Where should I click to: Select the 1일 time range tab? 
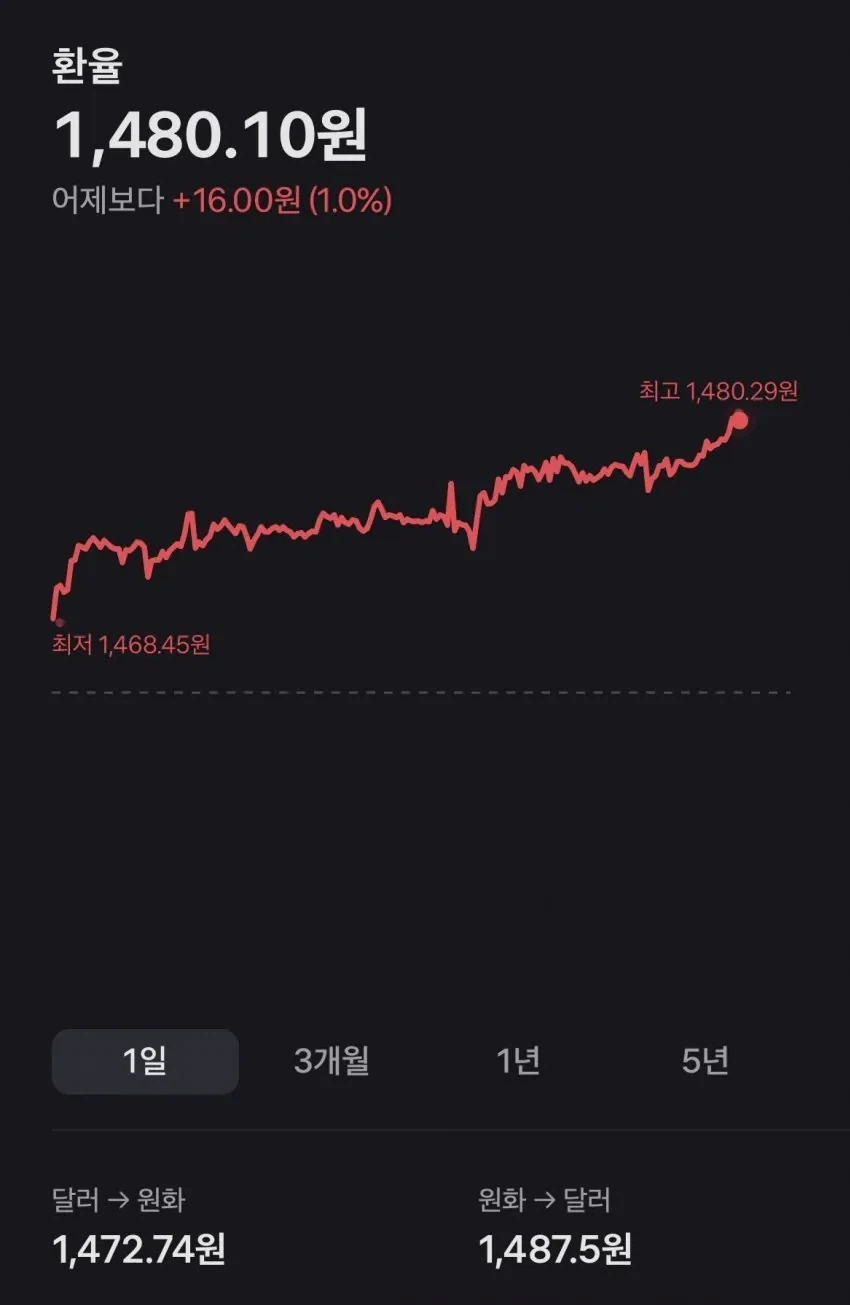click(x=145, y=1062)
